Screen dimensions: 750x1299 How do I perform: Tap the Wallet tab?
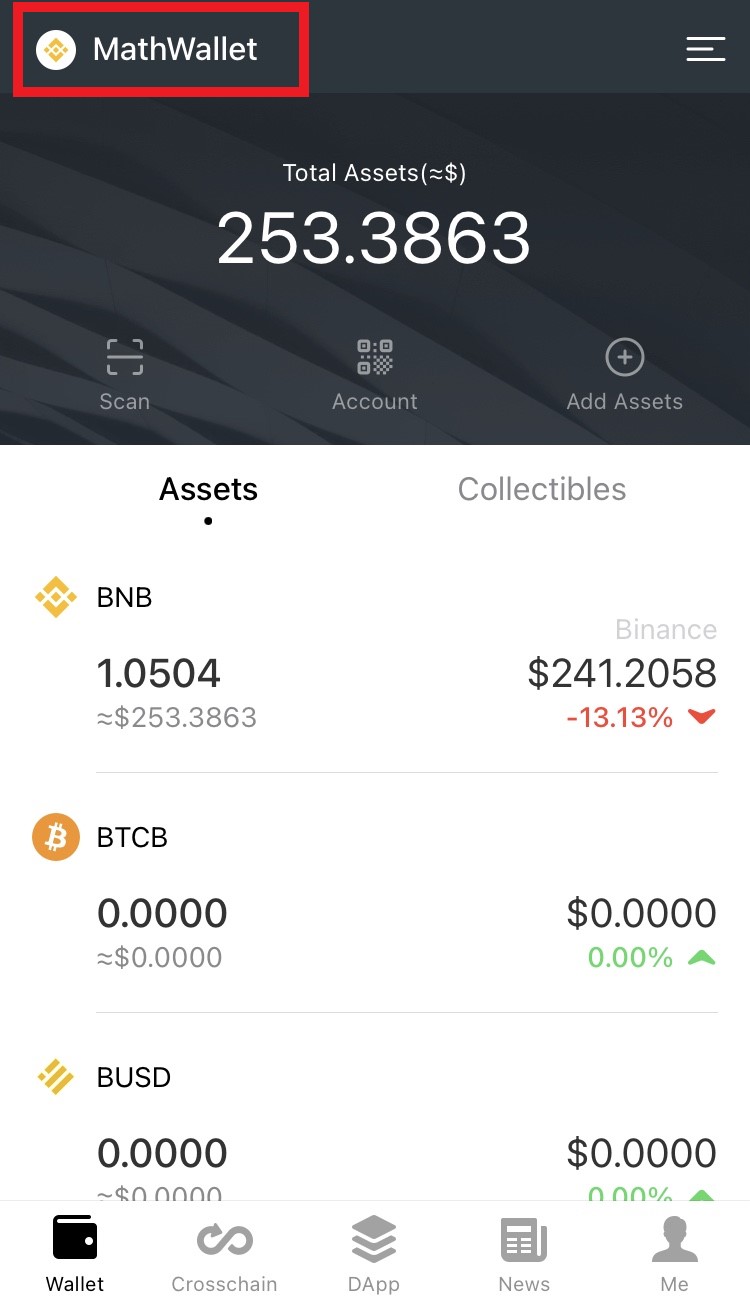coord(75,1255)
